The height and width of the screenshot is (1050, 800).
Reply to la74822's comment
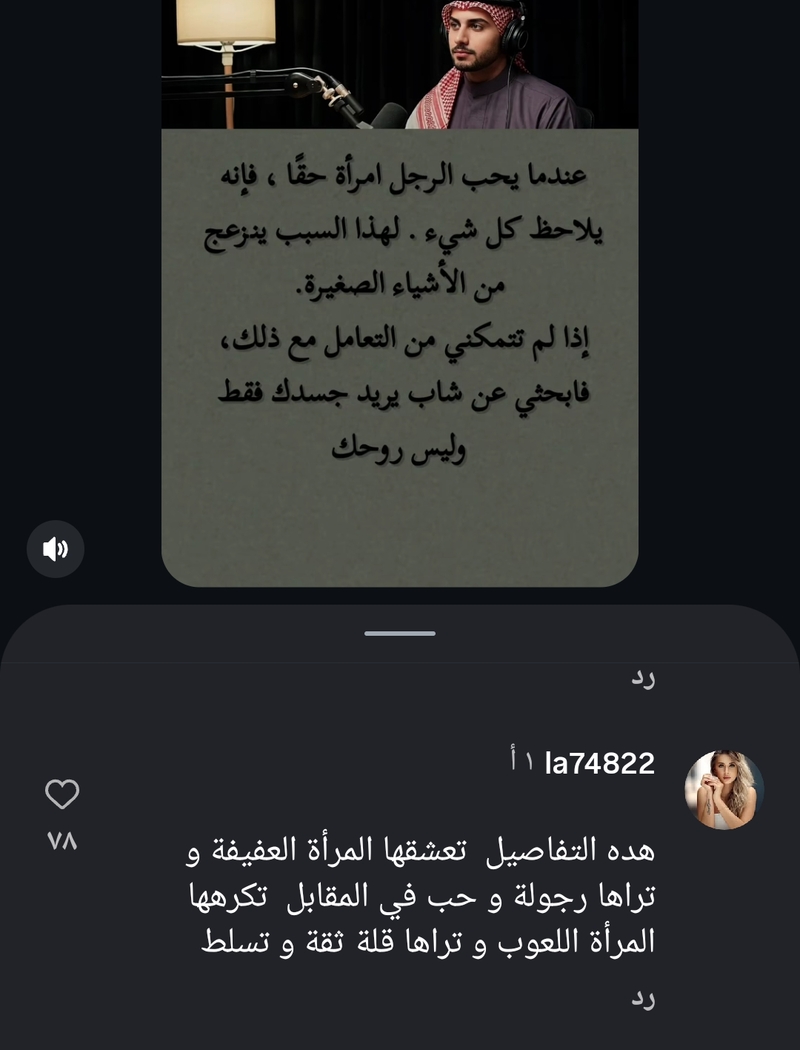pos(642,999)
